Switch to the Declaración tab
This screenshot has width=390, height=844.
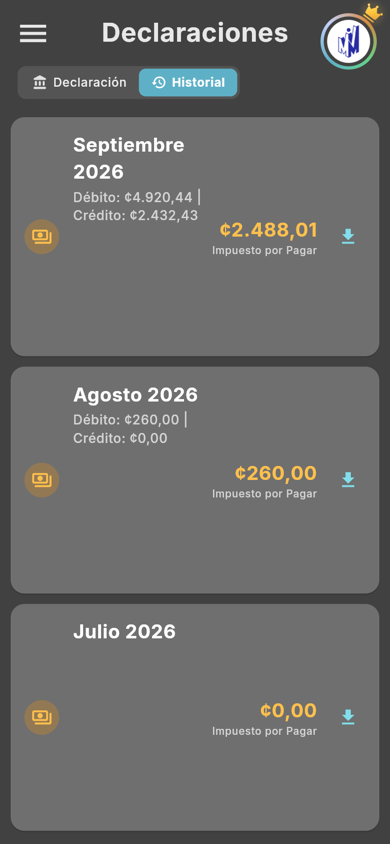79,82
